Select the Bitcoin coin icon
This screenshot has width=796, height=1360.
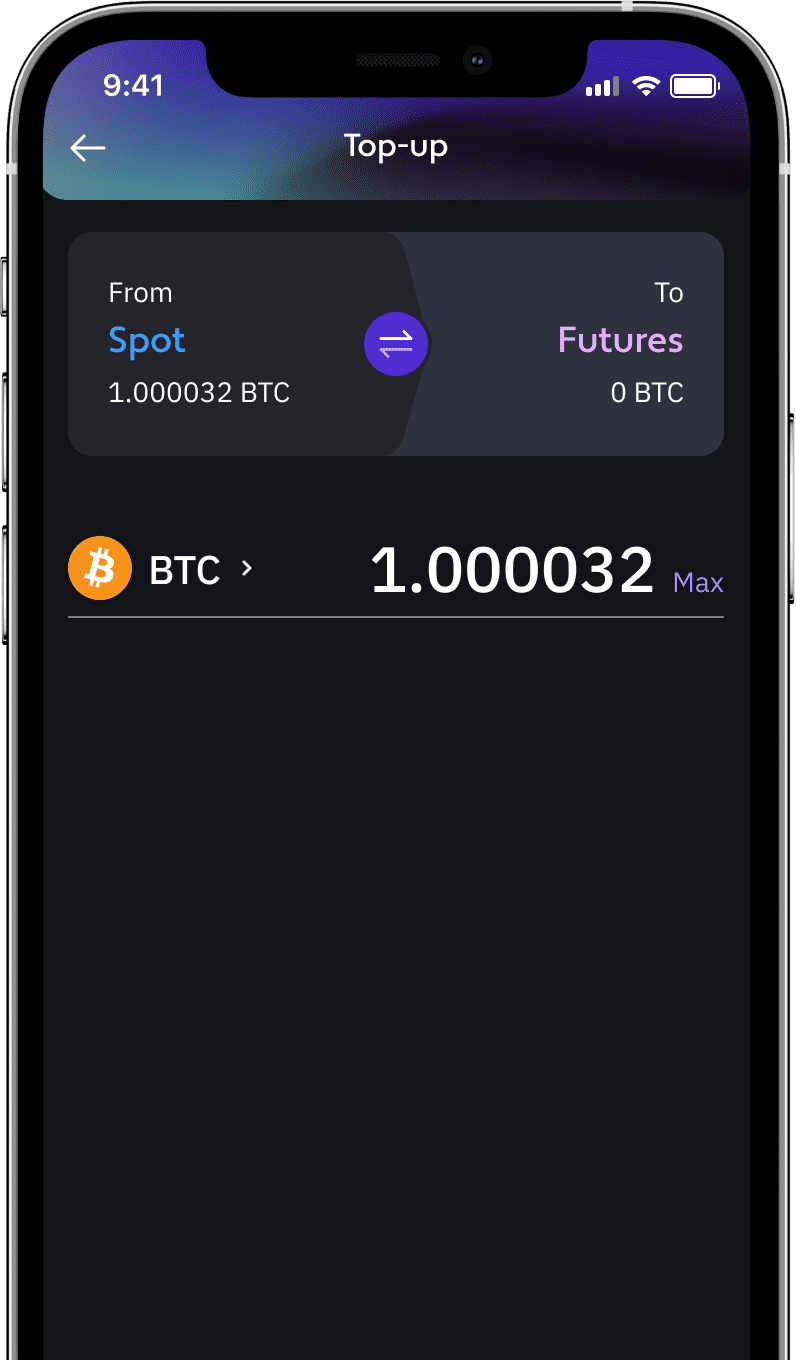point(99,568)
